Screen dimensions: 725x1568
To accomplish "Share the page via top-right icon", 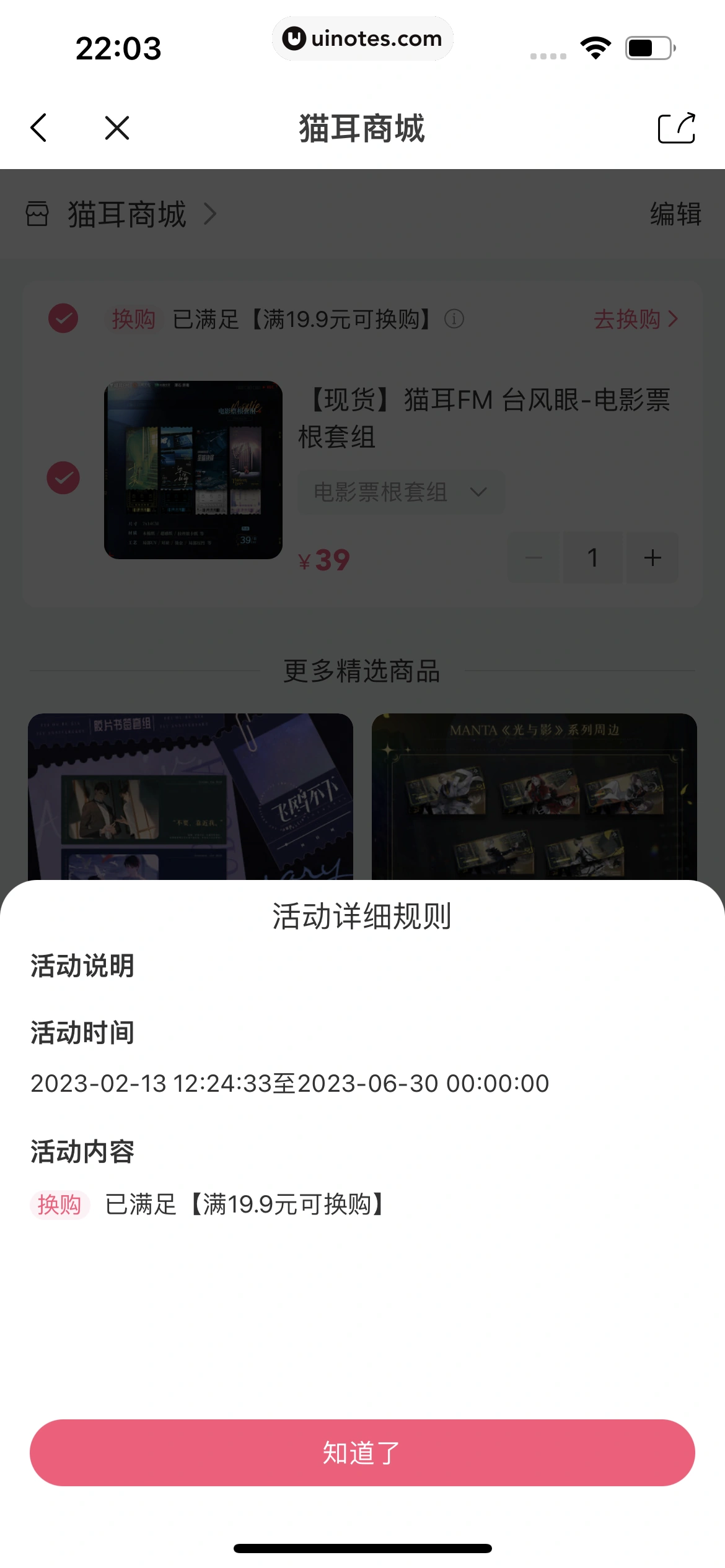I will coord(676,128).
